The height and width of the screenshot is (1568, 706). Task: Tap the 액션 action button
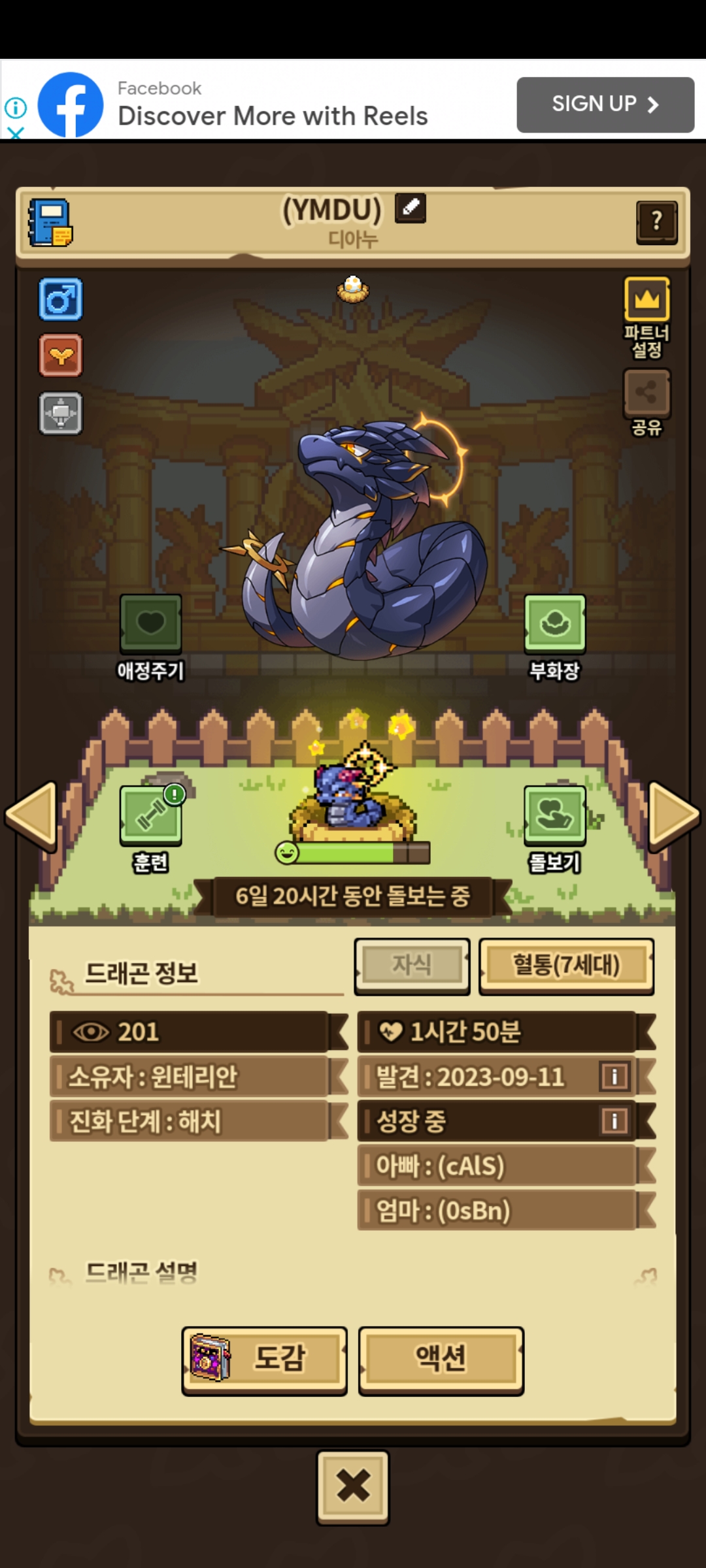[441, 1360]
